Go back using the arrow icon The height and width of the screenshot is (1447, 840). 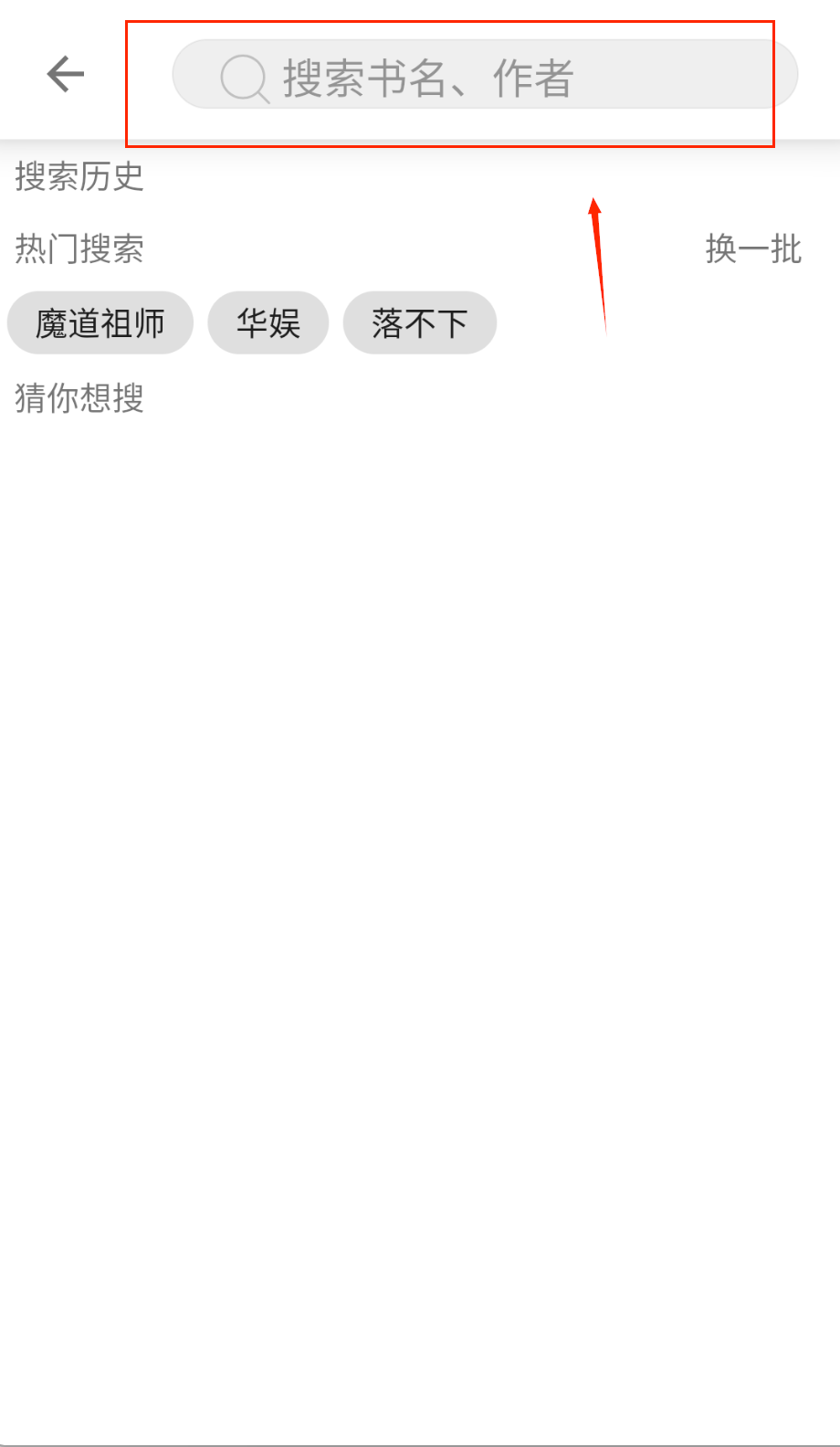coord(66,74)
